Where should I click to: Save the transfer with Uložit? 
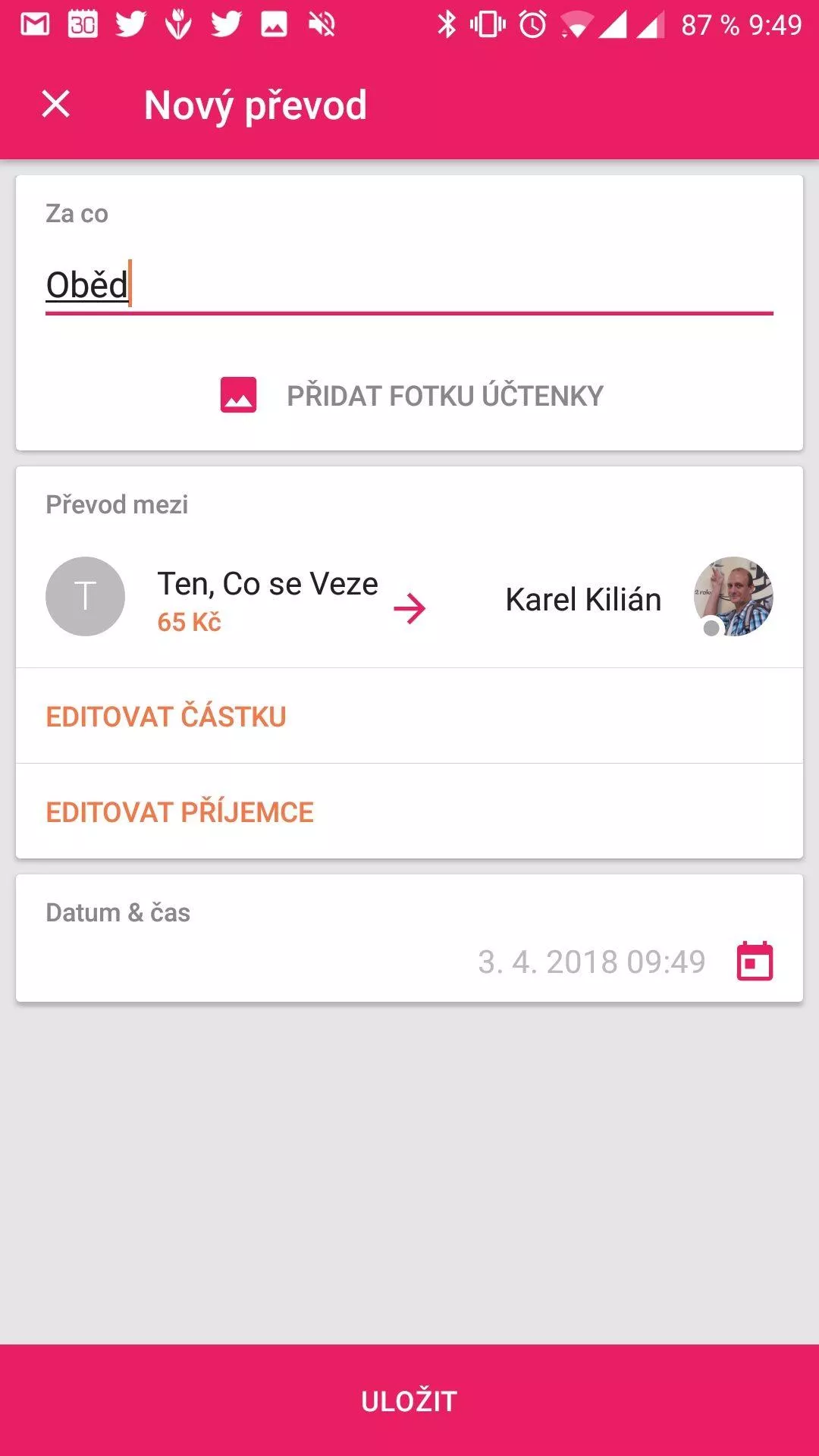click(x=409, y=1400)
